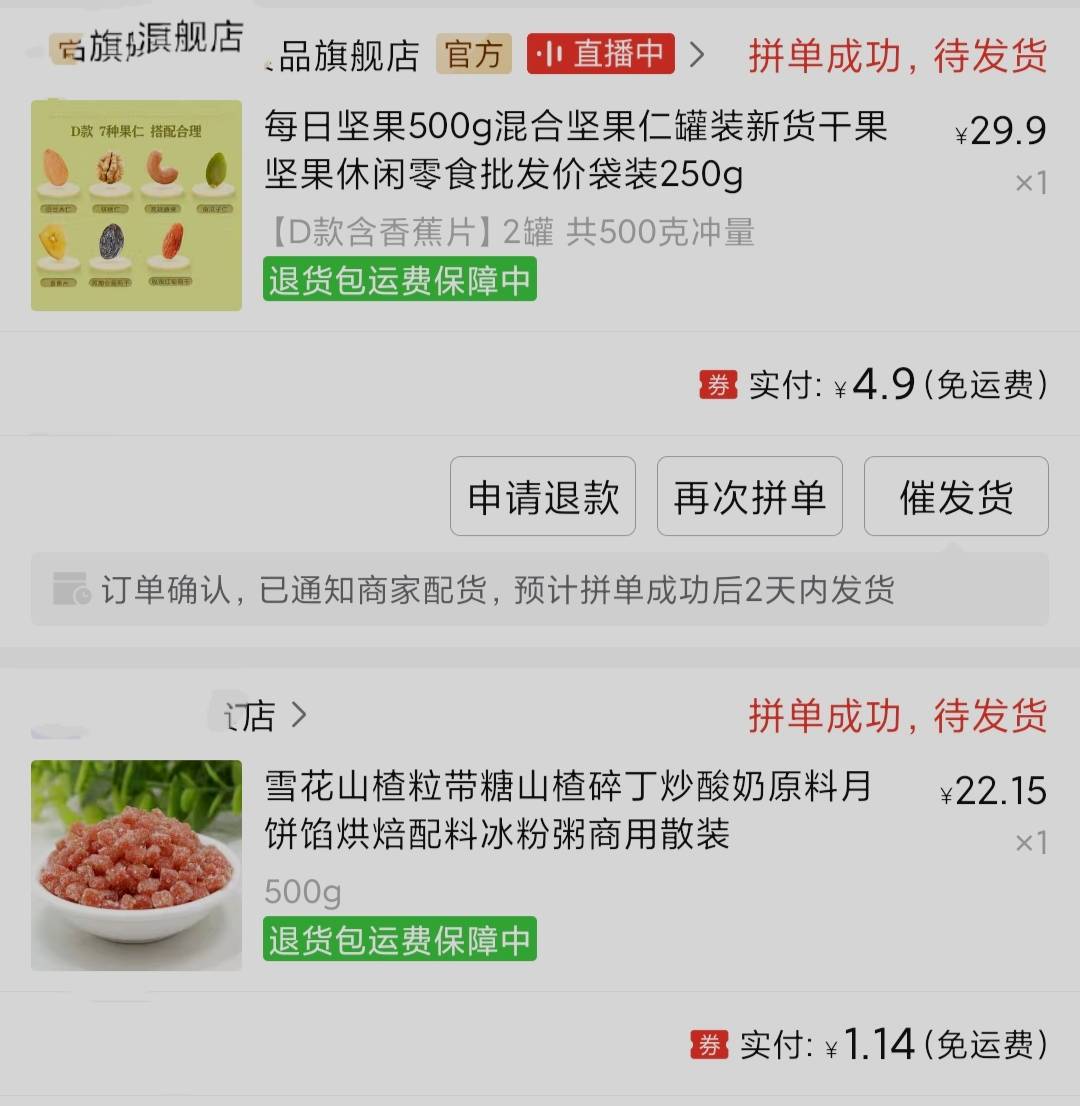Viewport: 1080px width, 1106px height.
Task: Tap the price ¥29.9 on the nuts order
Action: 1001,130
